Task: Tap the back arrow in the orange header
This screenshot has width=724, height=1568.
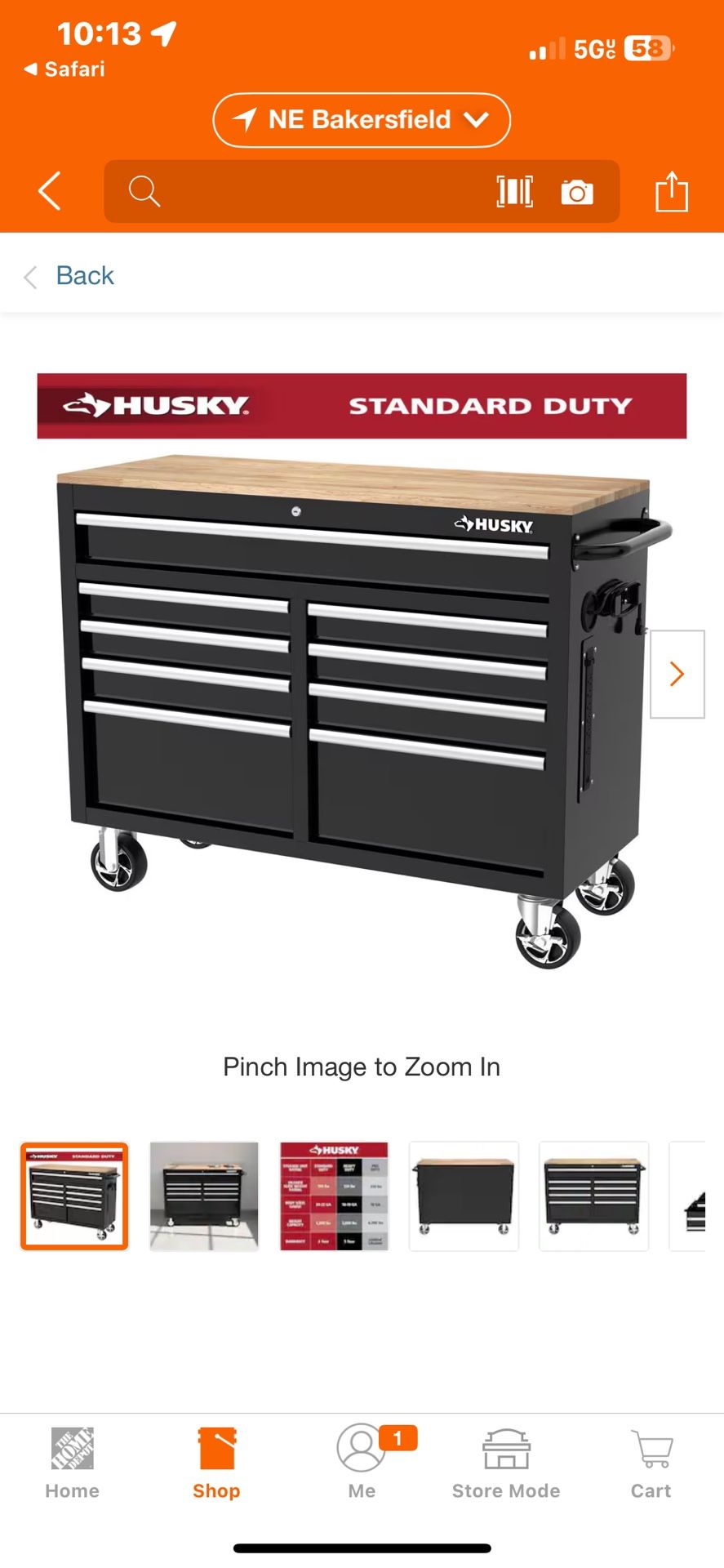Action: [x=48, y=192]
